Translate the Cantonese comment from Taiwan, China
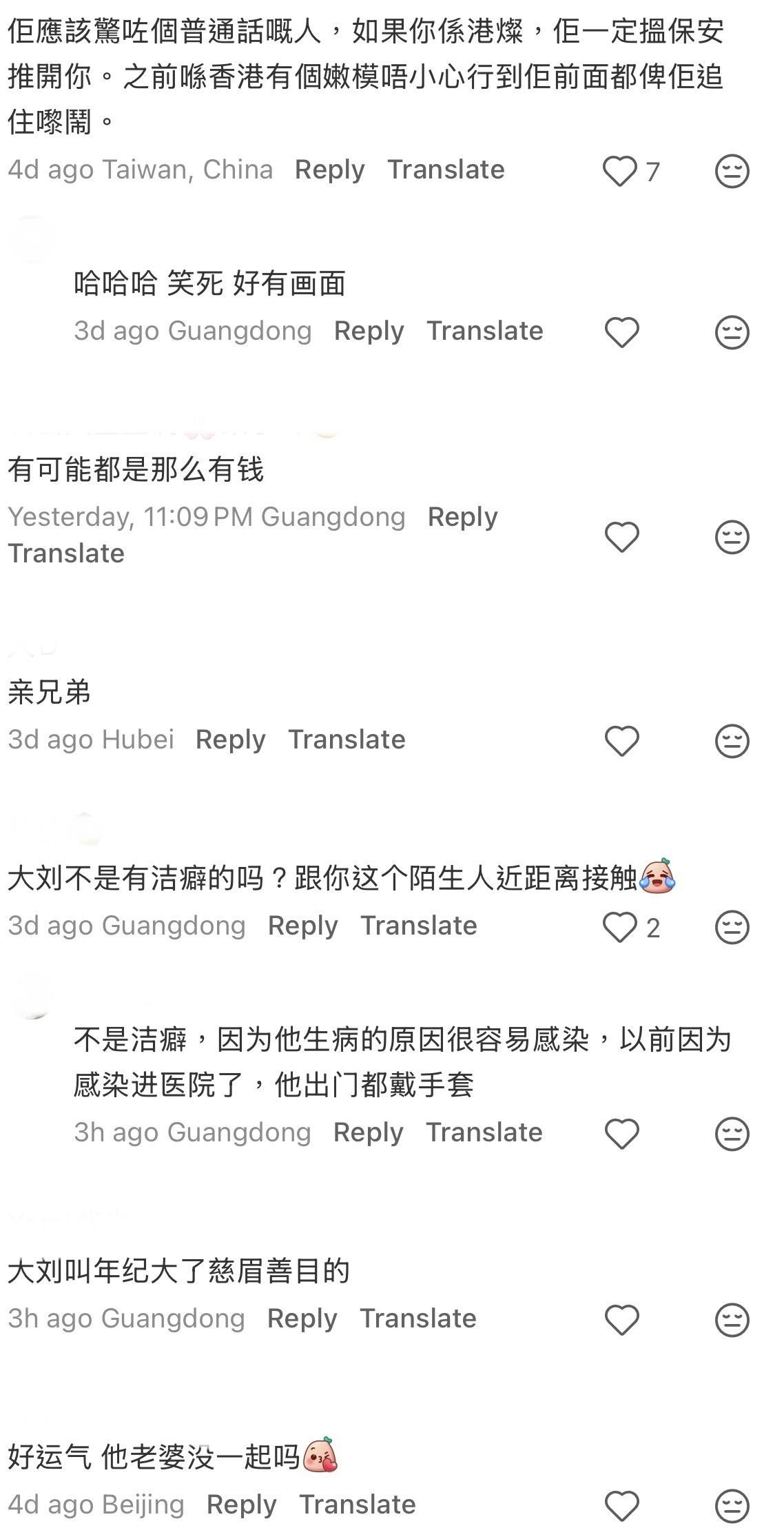This screenshot has height=1528, width=784. point(446,170)
